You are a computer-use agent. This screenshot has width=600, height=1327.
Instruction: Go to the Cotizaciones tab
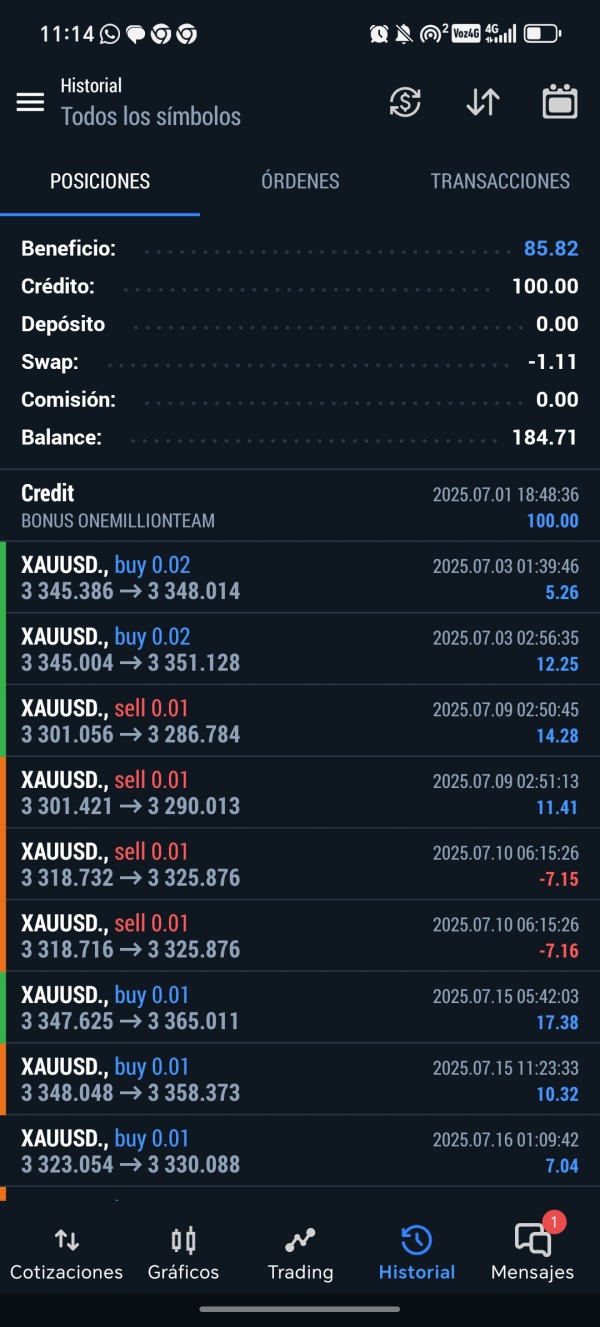[x=66, y=1253]
